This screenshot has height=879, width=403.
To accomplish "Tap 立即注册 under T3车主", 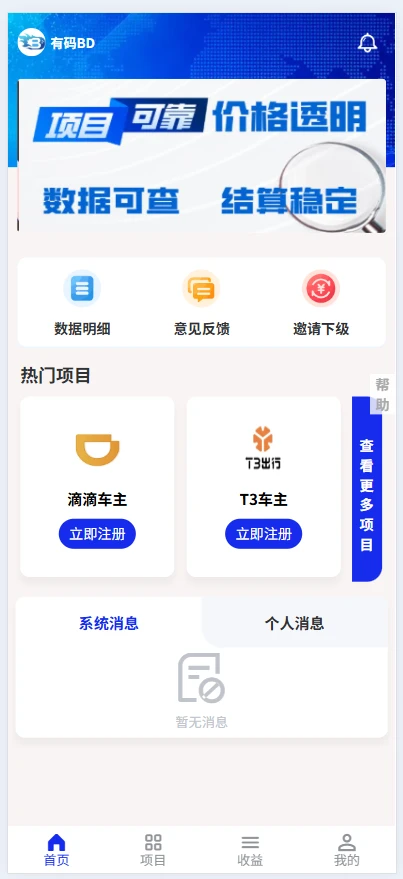I will click(263, 534).
